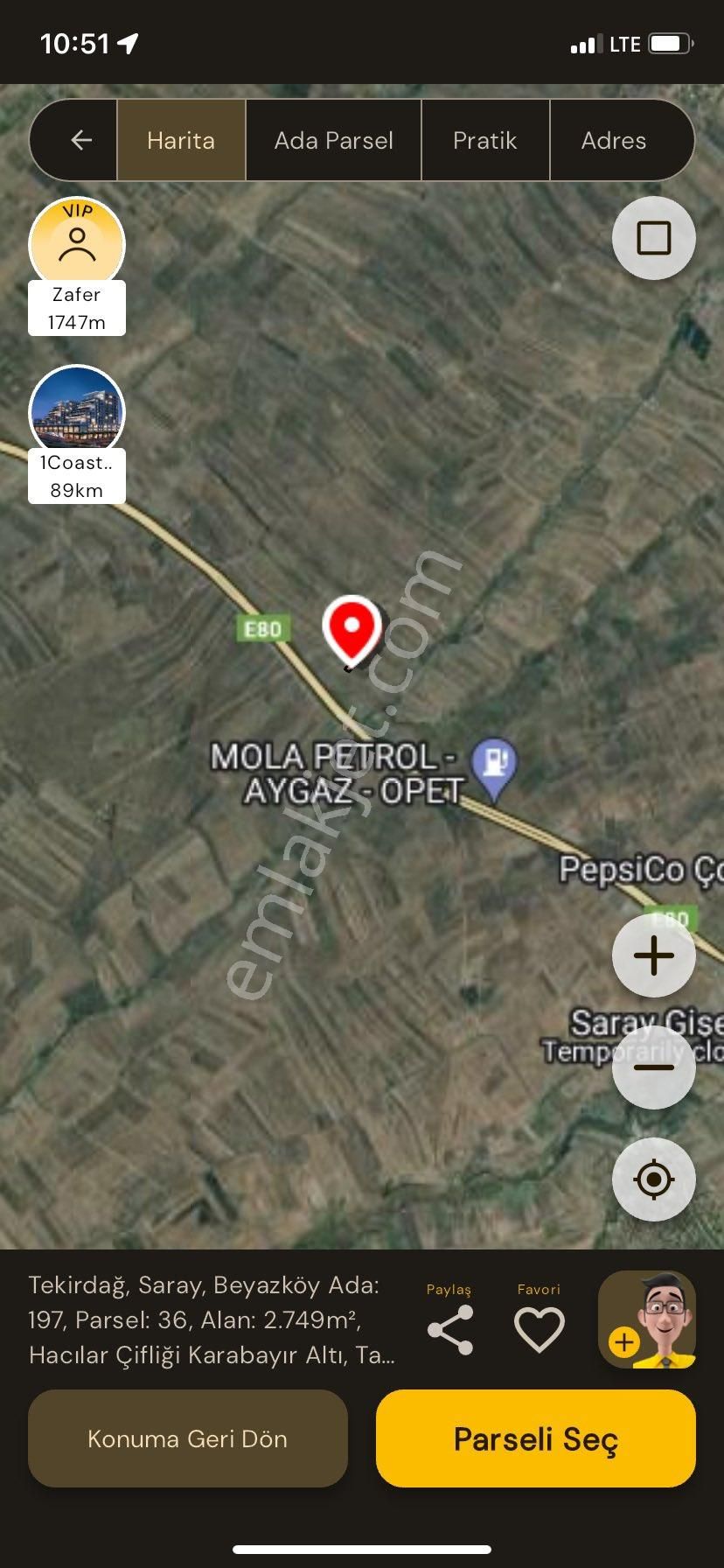This screenshot has width=724, height=1568.
Task: Zoom in with the plus button
Action: [653, 955]
